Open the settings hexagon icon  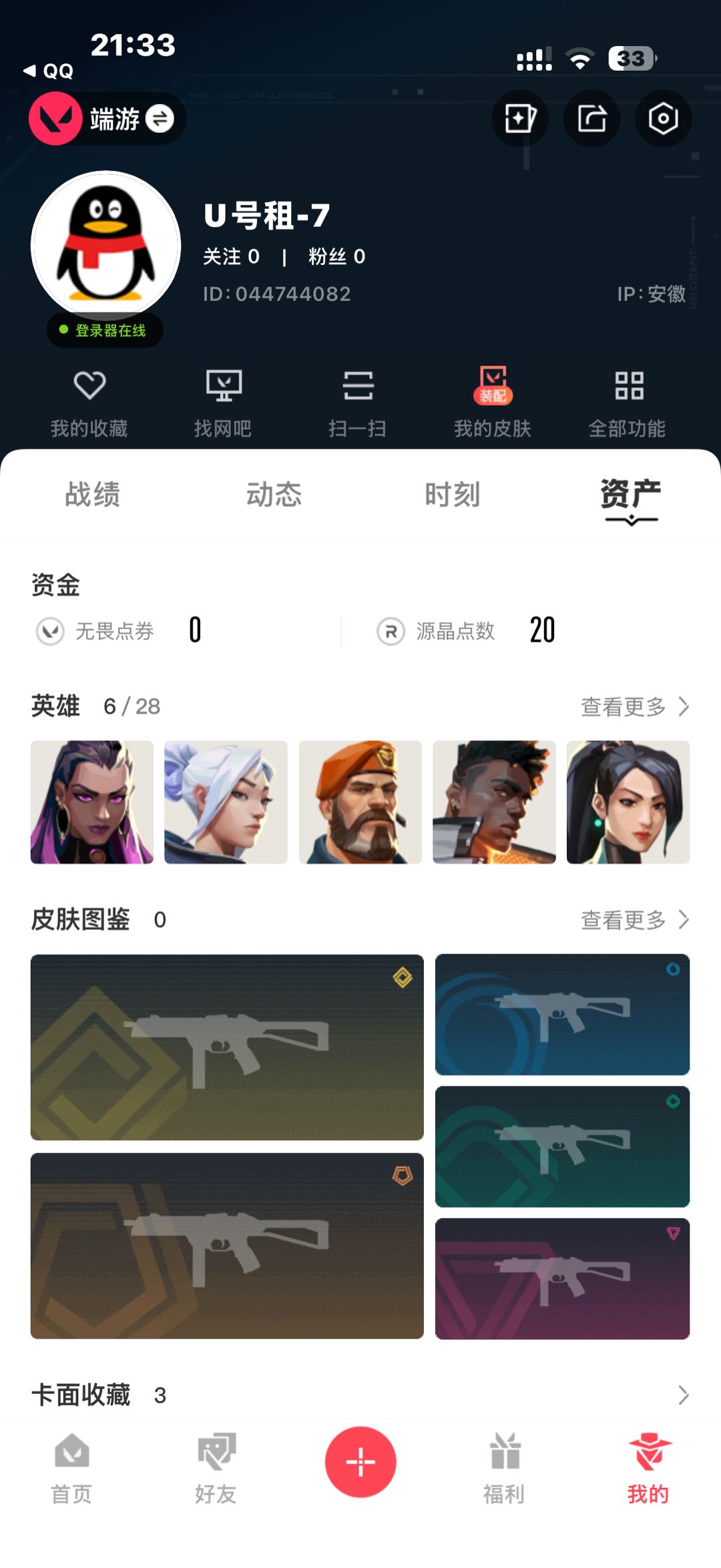pyautogui.click(x=663, y=119)
